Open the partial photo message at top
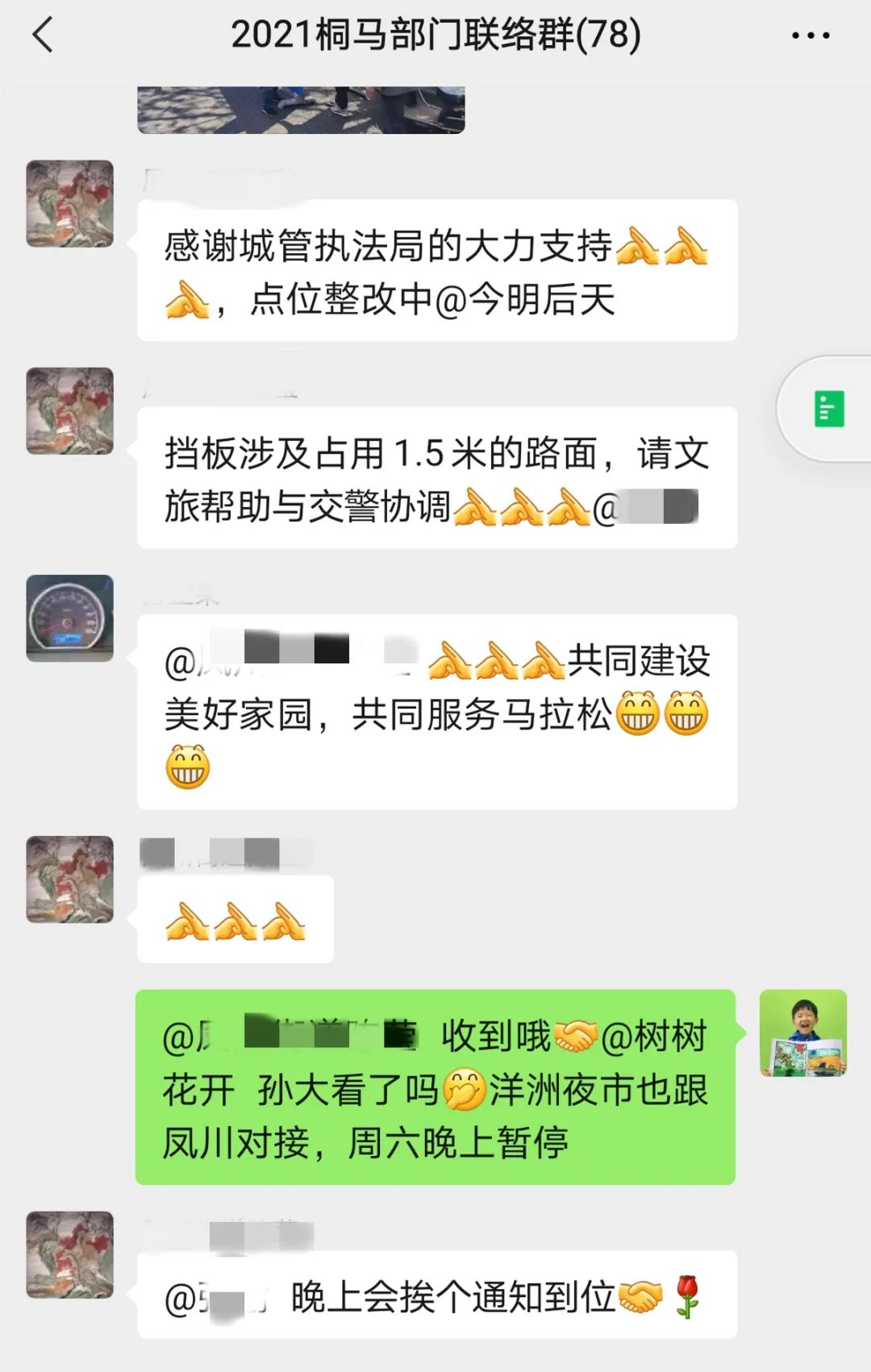Viewport: 871px width, 1372px height. (301, 110)
